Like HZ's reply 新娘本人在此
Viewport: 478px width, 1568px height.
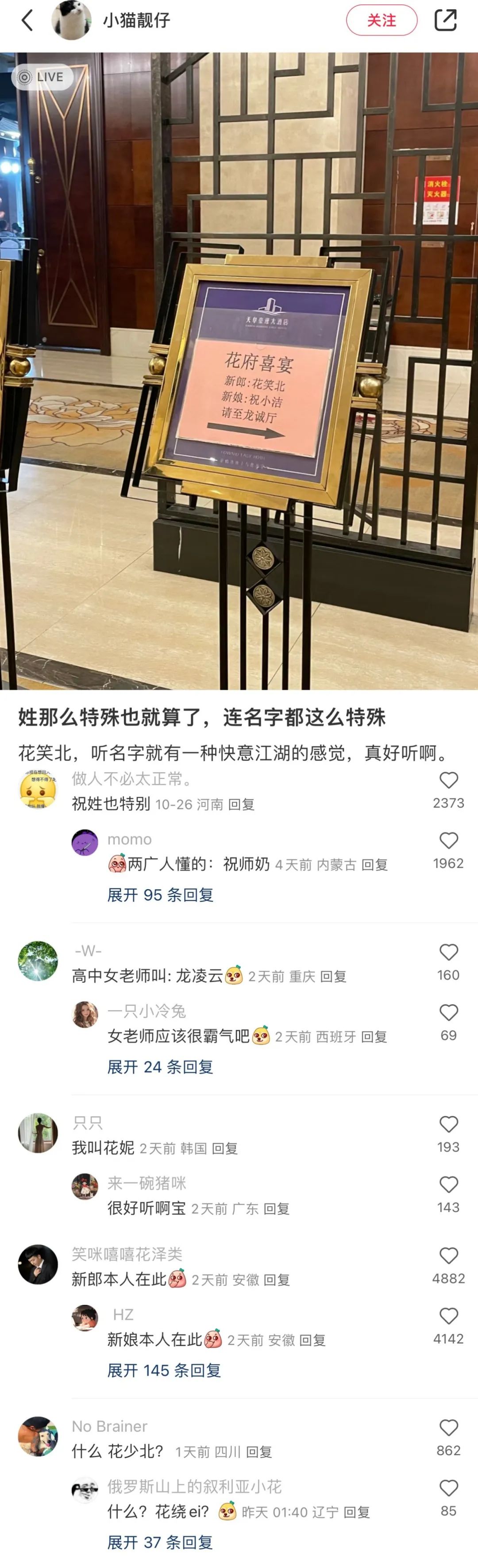(x=448, y=1316)
